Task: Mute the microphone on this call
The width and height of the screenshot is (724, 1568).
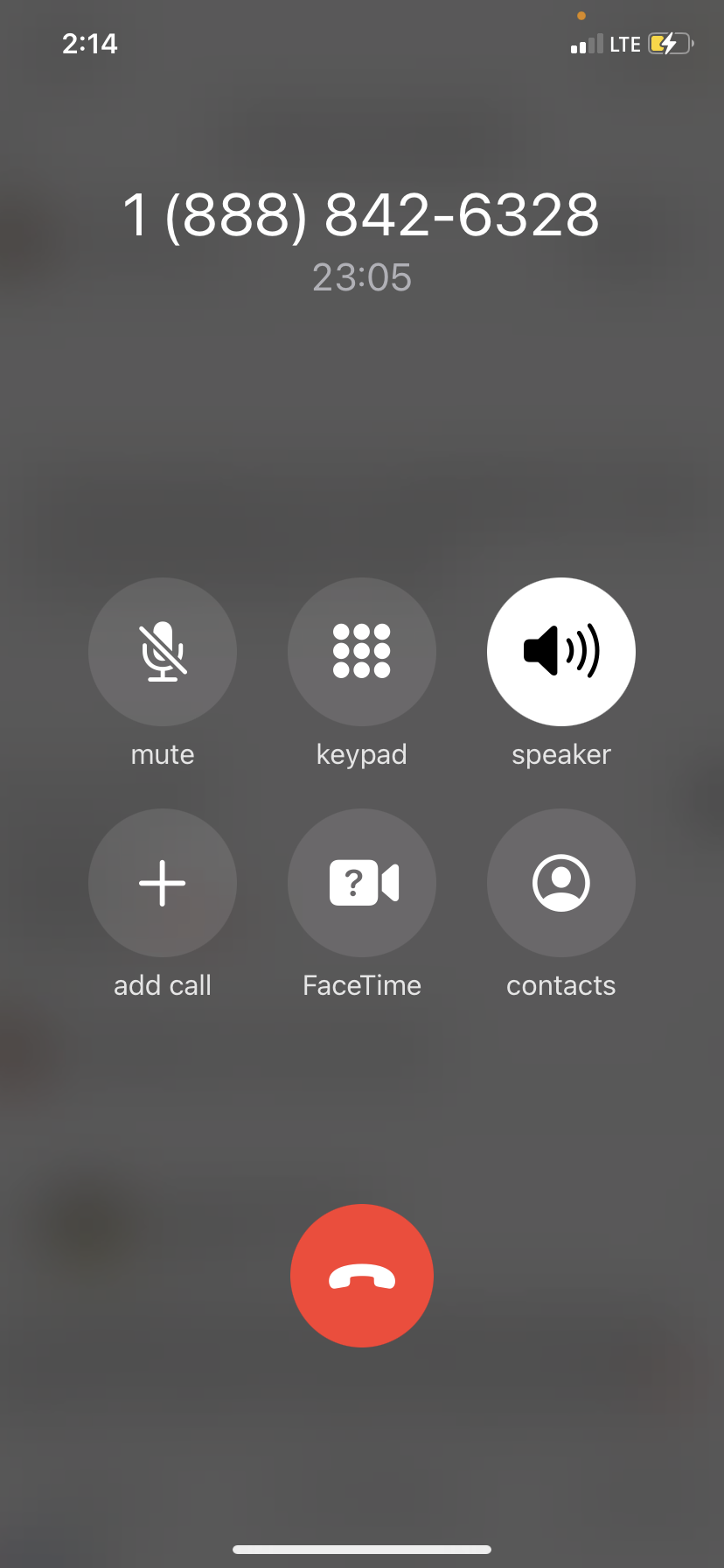Action: pos(163,652)
